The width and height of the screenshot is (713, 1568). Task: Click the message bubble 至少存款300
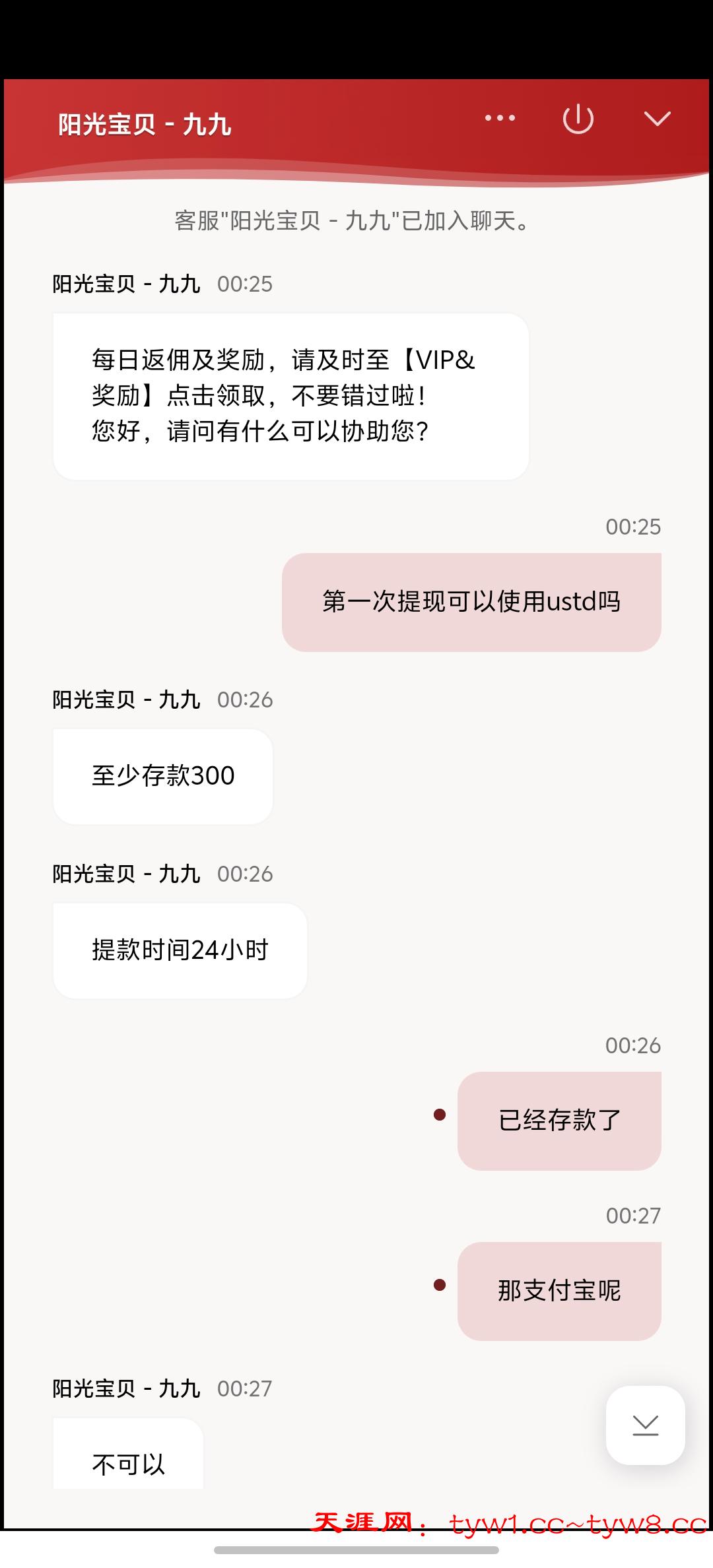[x=162, y=776]
